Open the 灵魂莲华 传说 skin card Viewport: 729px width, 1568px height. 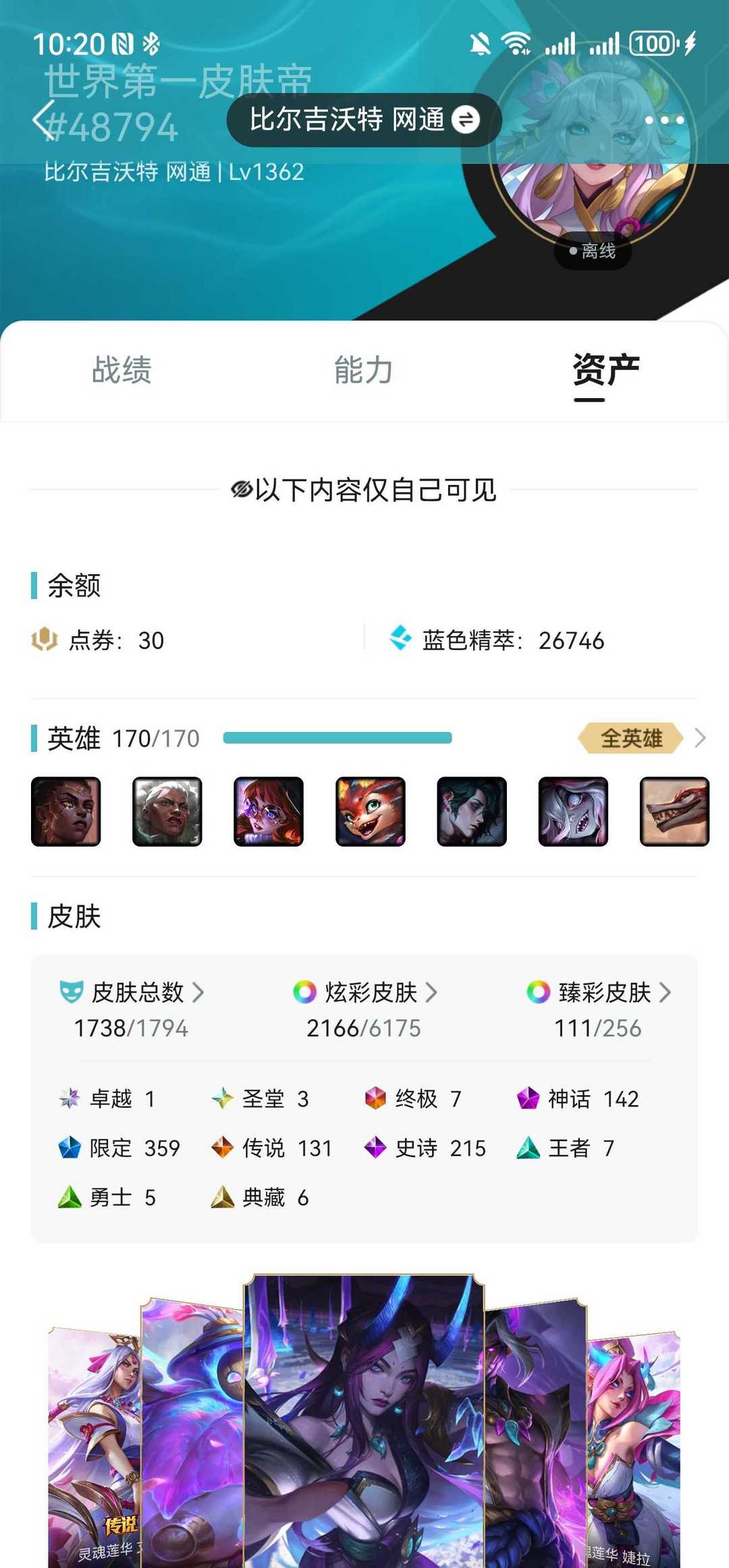(94, 1447)
